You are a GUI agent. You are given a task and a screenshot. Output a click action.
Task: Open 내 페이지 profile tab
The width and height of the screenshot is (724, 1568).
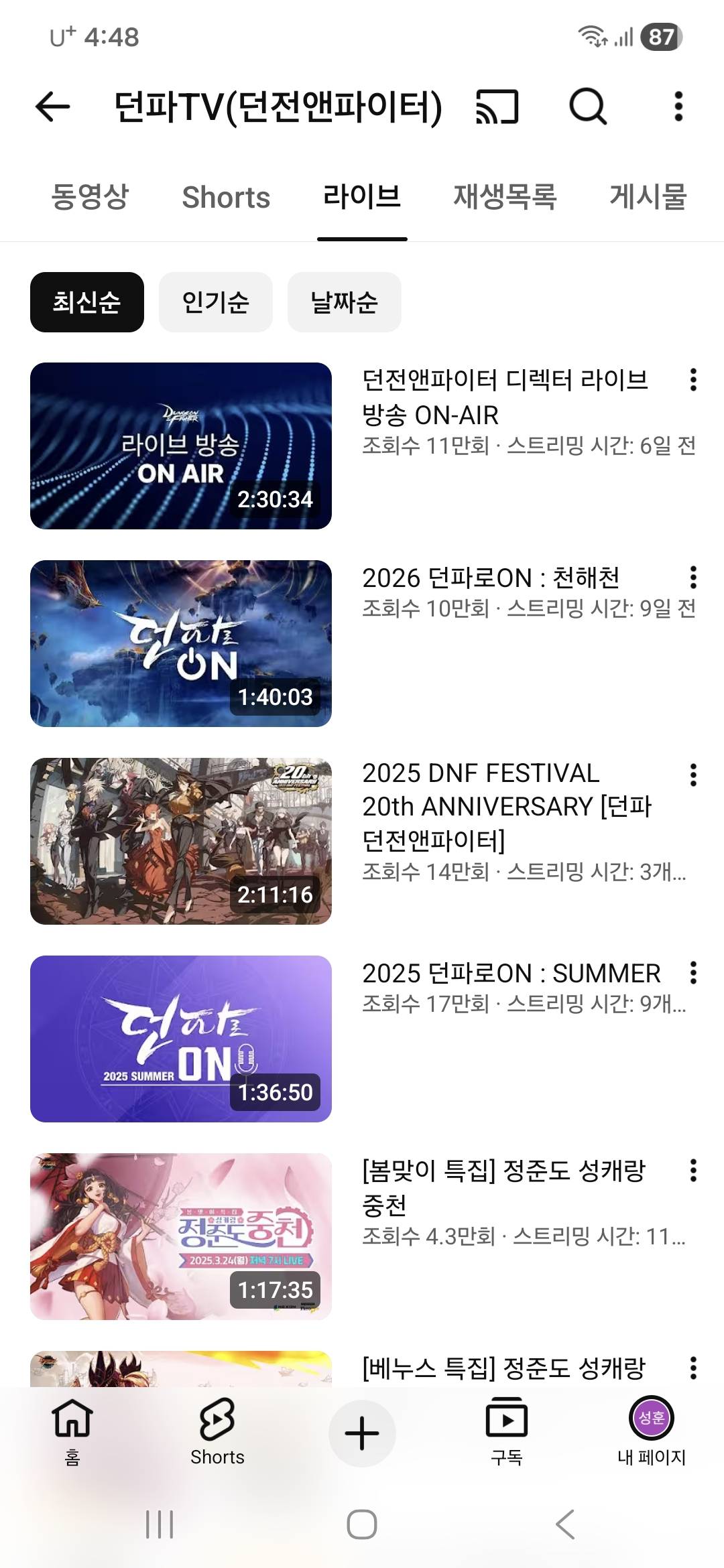pyautogui.click(x=651, y=1431)
